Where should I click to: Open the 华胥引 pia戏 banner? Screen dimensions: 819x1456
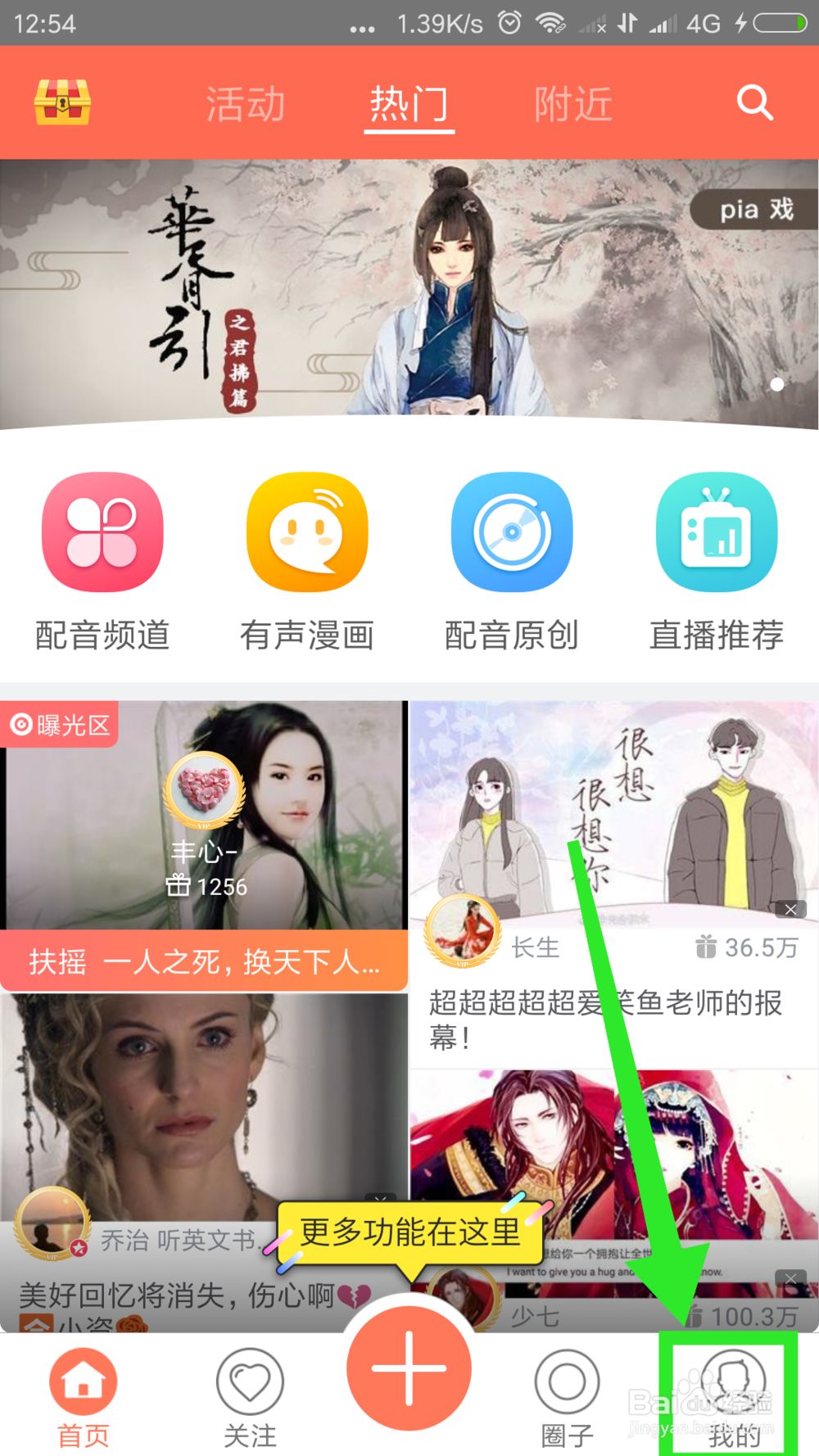[409, 295]
